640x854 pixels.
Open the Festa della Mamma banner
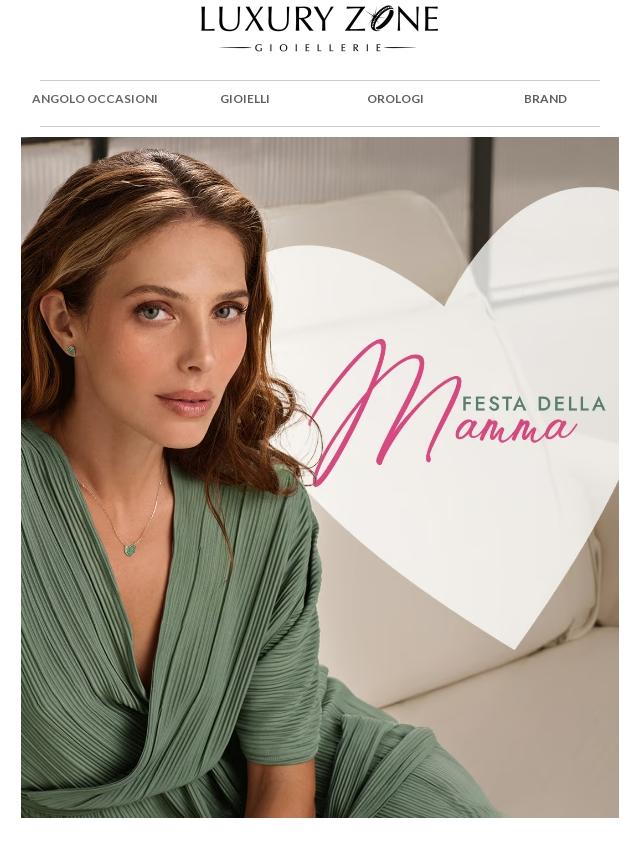click(x=320, y=477)
